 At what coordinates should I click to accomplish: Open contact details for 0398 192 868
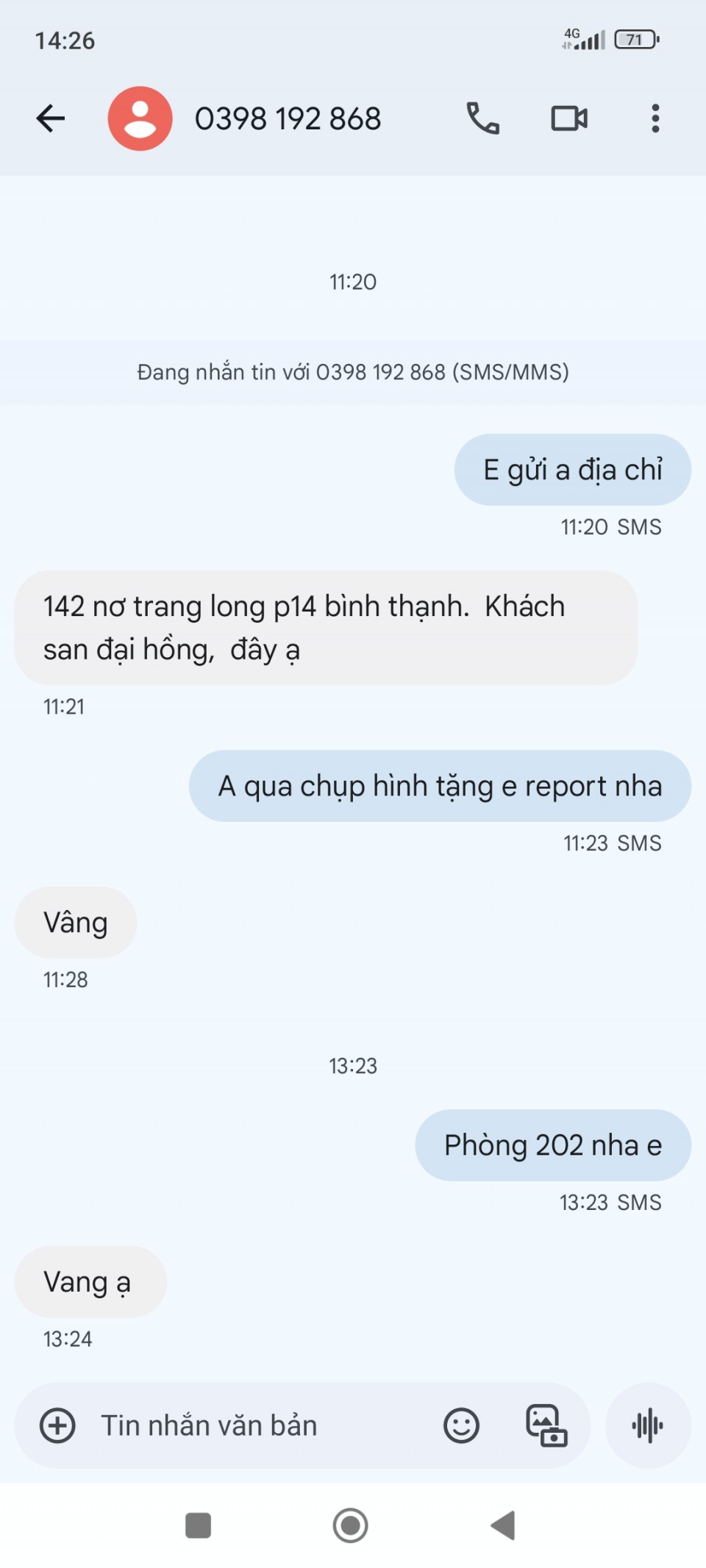pyautogui.click(x=287, y=119)
